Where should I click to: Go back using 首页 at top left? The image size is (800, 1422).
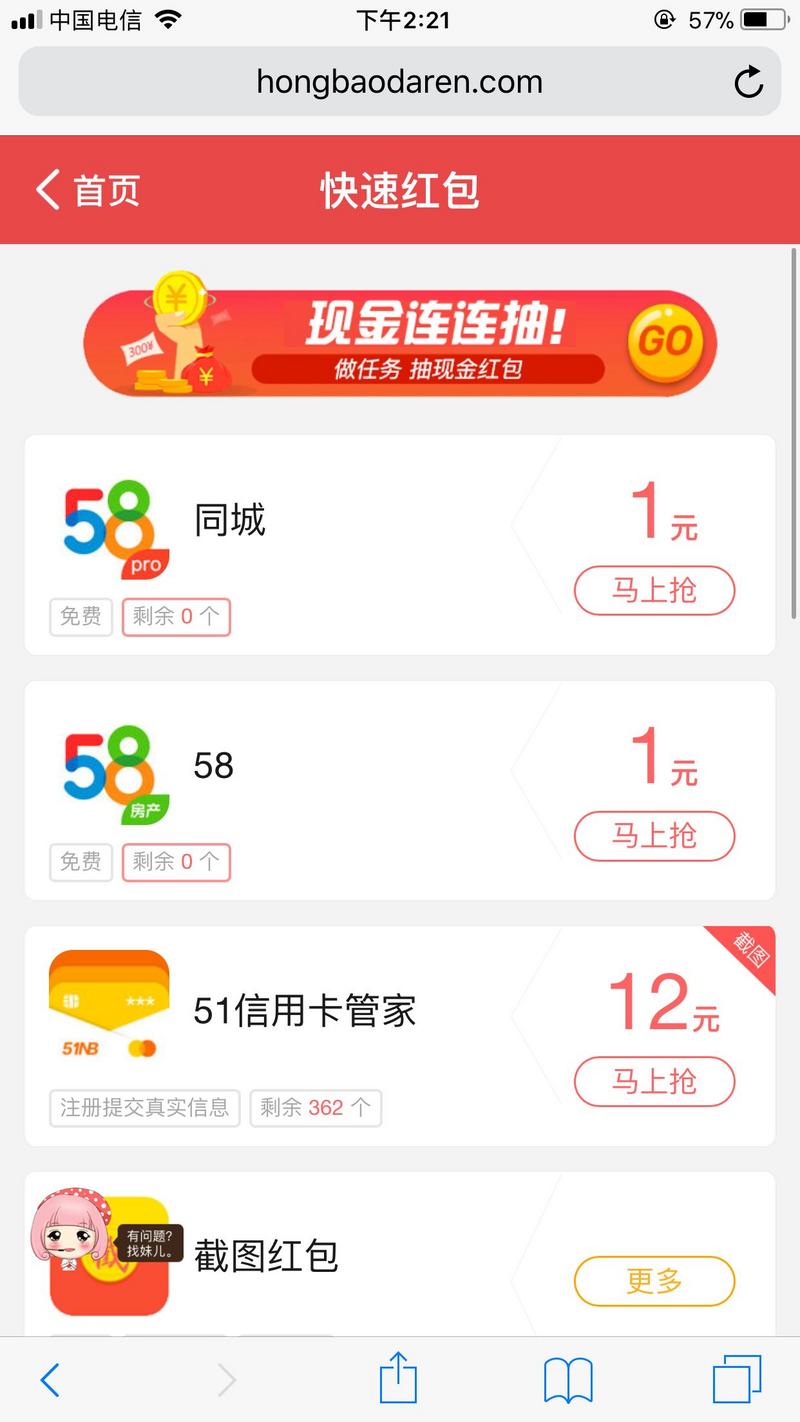tap(85, 189)
